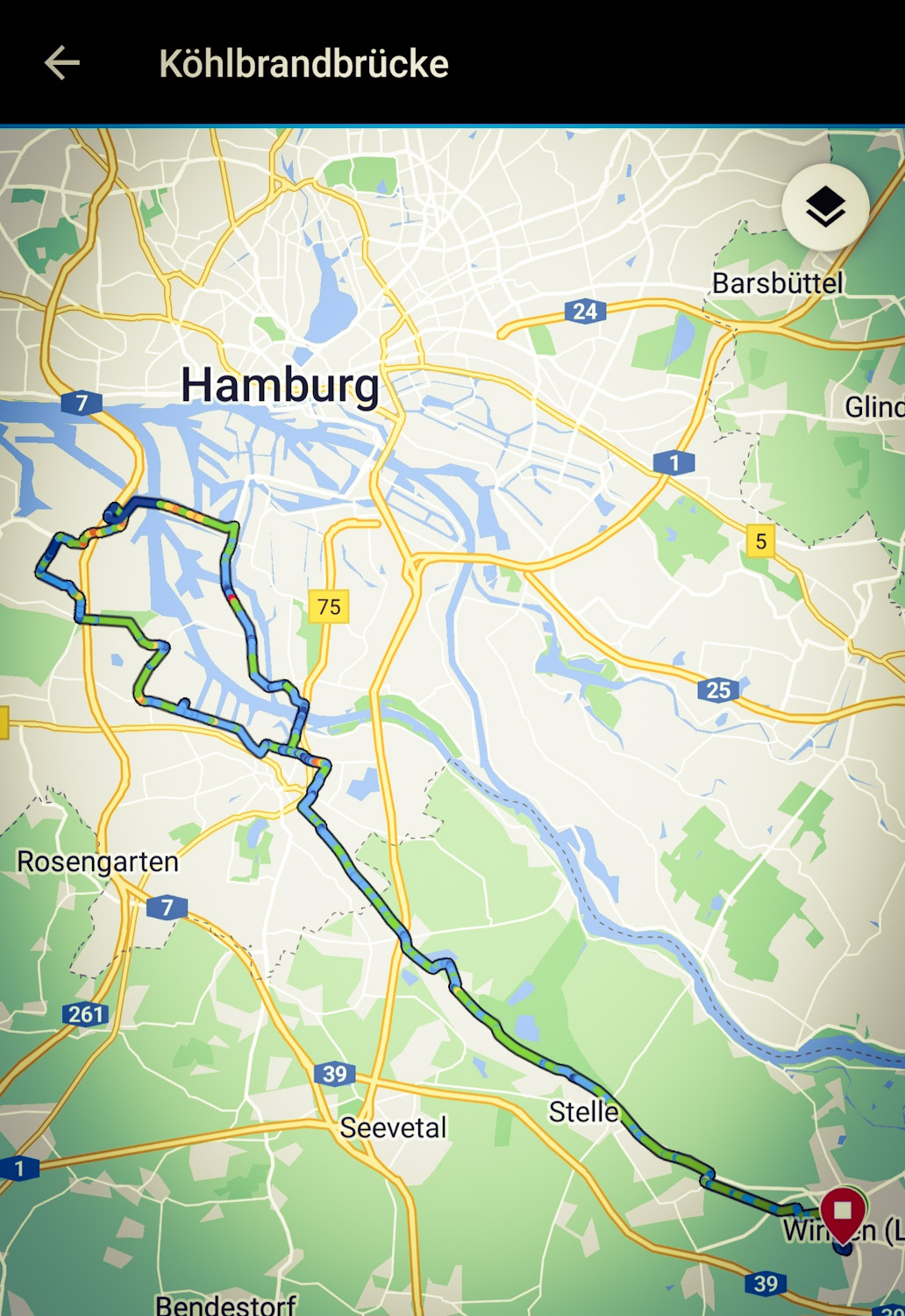Image resolution: width=905 pixels, height=1316 pixels.
Task: Go back from the Köhlbrandbrücke map
Action: click(62, 63)
